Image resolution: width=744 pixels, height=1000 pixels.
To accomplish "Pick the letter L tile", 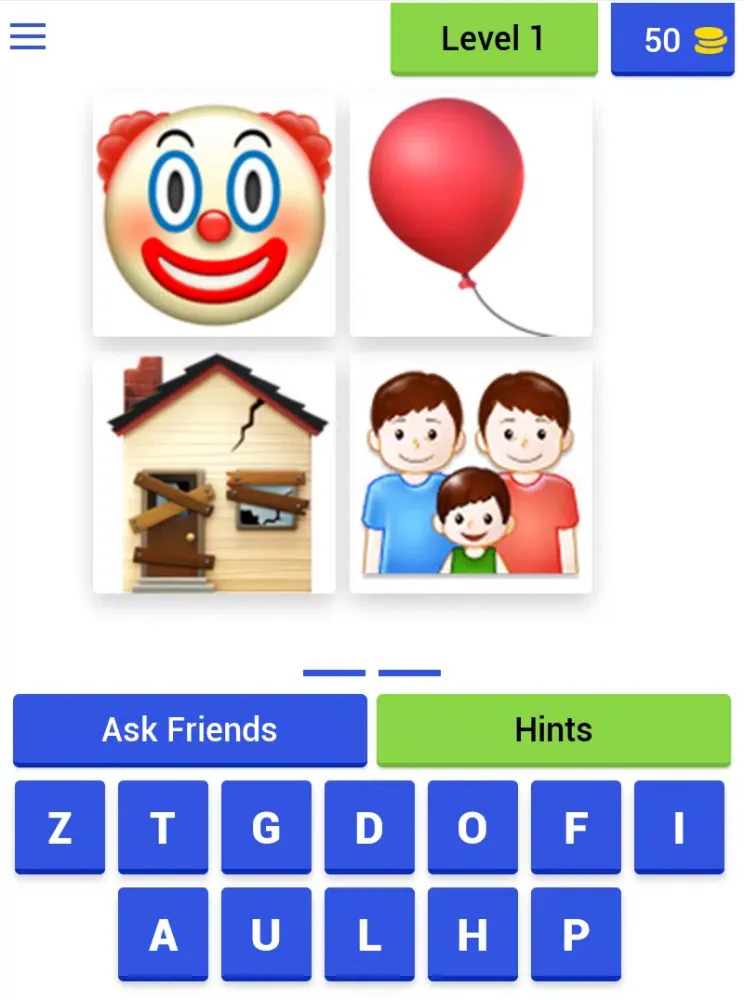I will (x=369, y=934).
